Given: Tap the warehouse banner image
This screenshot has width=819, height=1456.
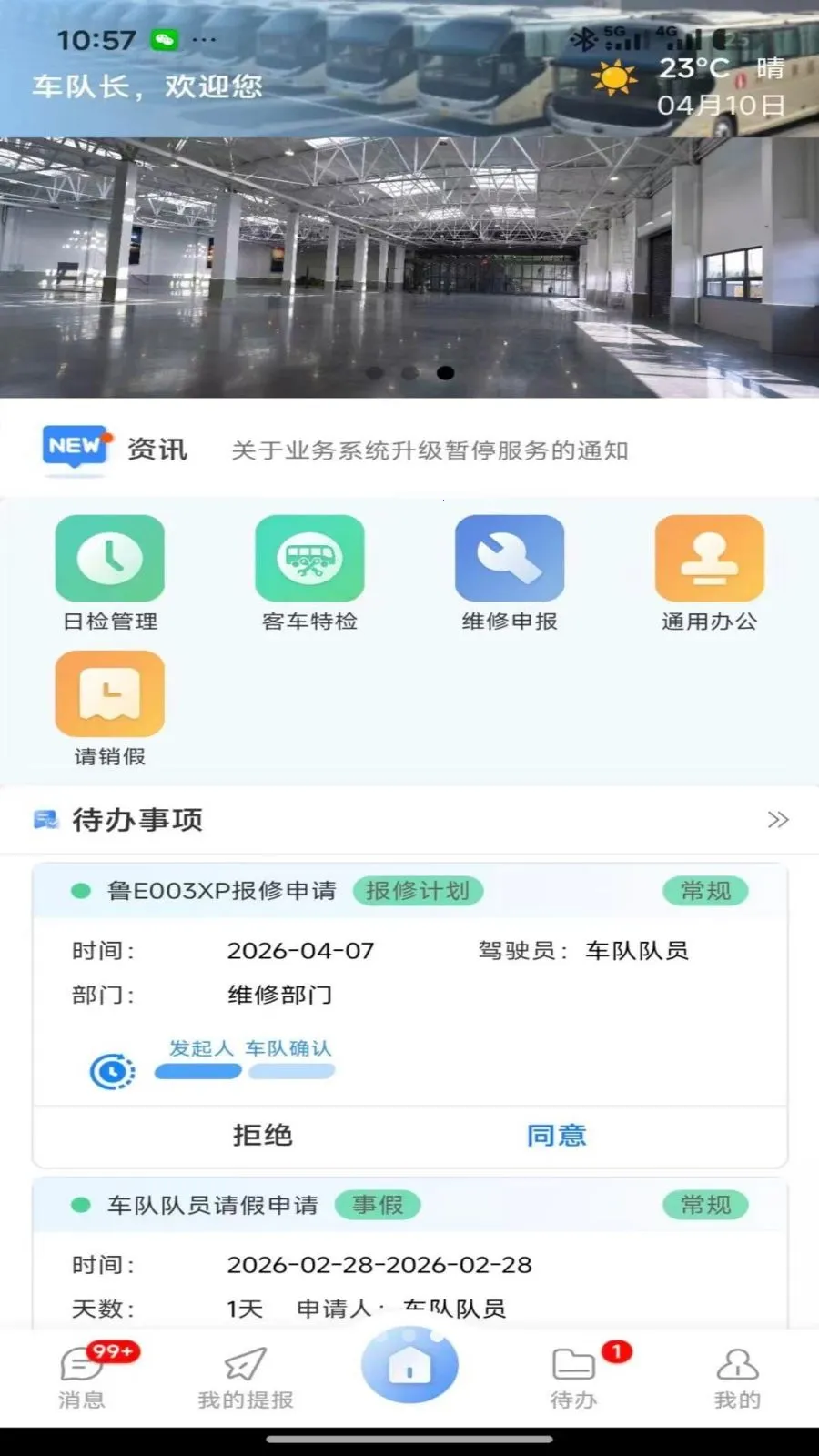Looking at the screenshot, I should click(409, 264).
